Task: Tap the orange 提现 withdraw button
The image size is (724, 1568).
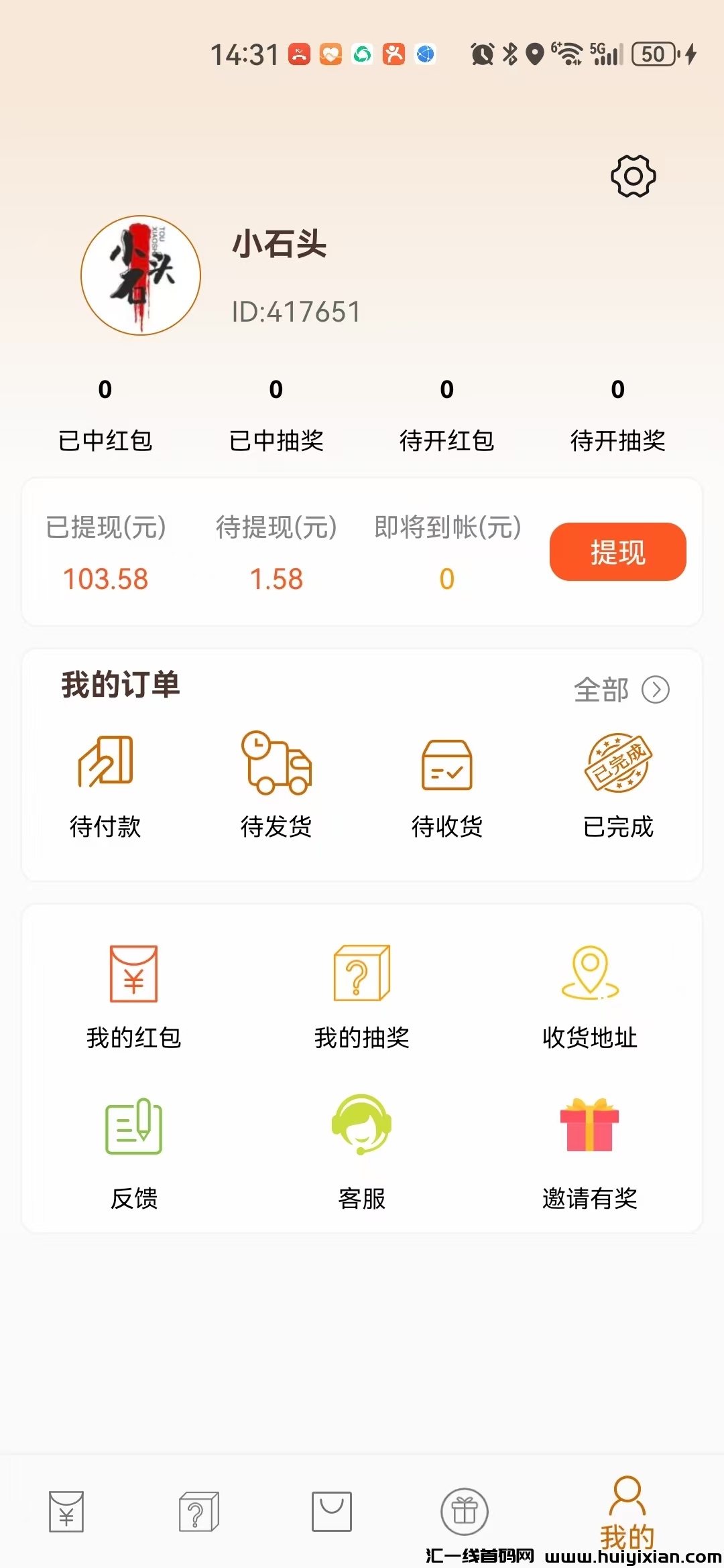Action: pyautogui.click(x=617, y=551)
